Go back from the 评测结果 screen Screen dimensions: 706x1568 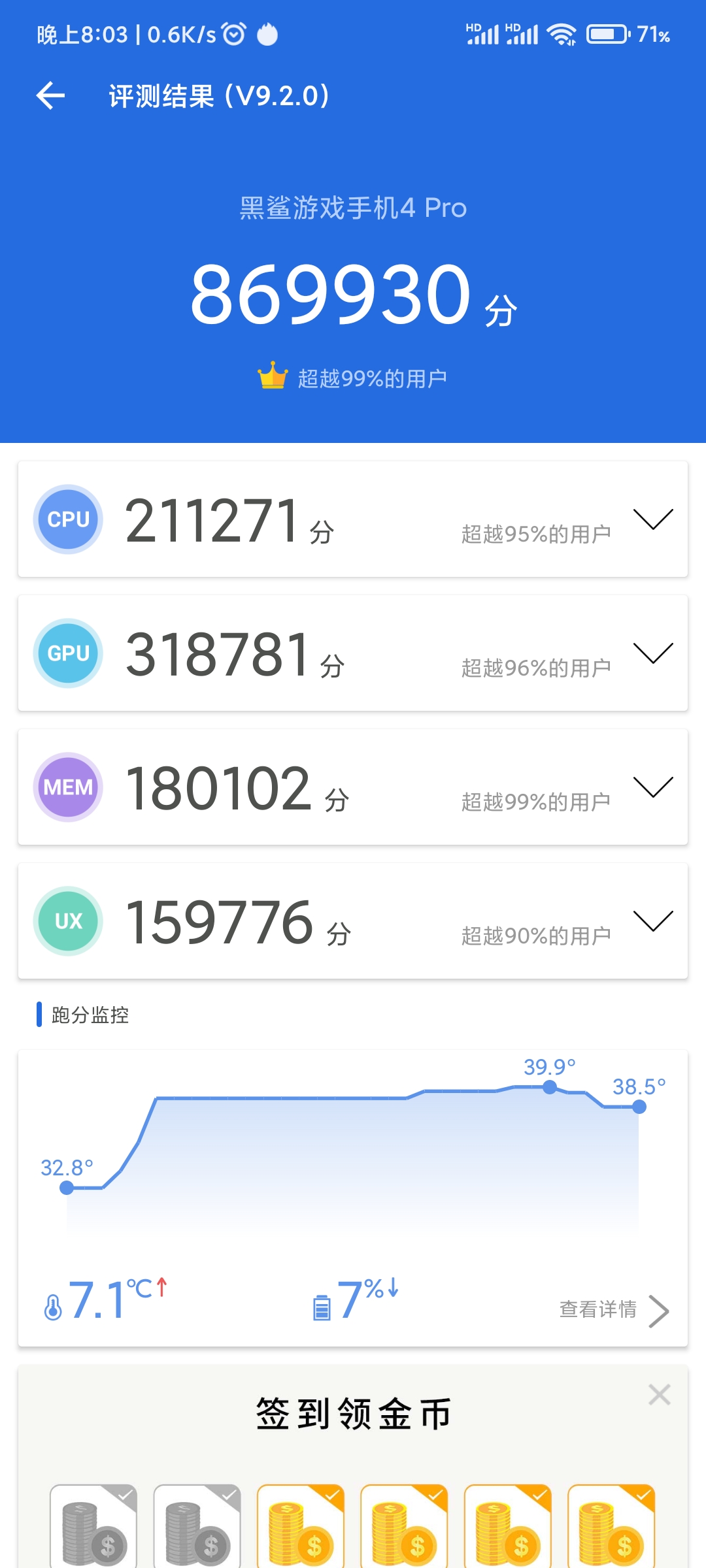point(50,96)
